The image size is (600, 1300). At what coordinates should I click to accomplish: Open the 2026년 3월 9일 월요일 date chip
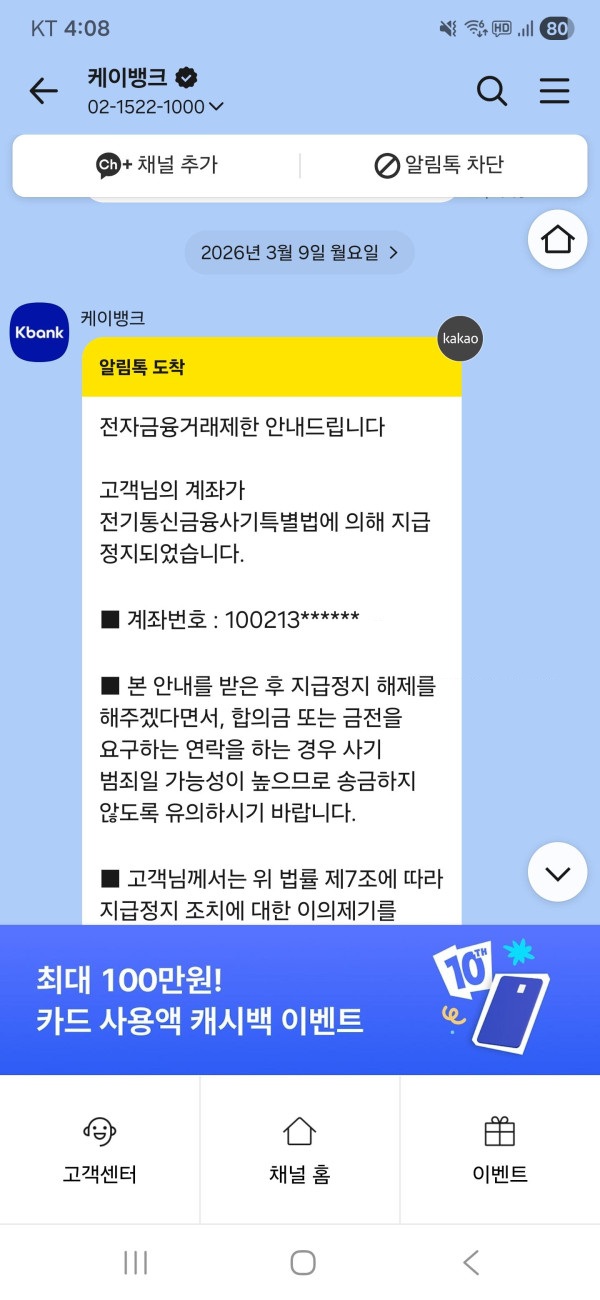(x=299, y=252)
